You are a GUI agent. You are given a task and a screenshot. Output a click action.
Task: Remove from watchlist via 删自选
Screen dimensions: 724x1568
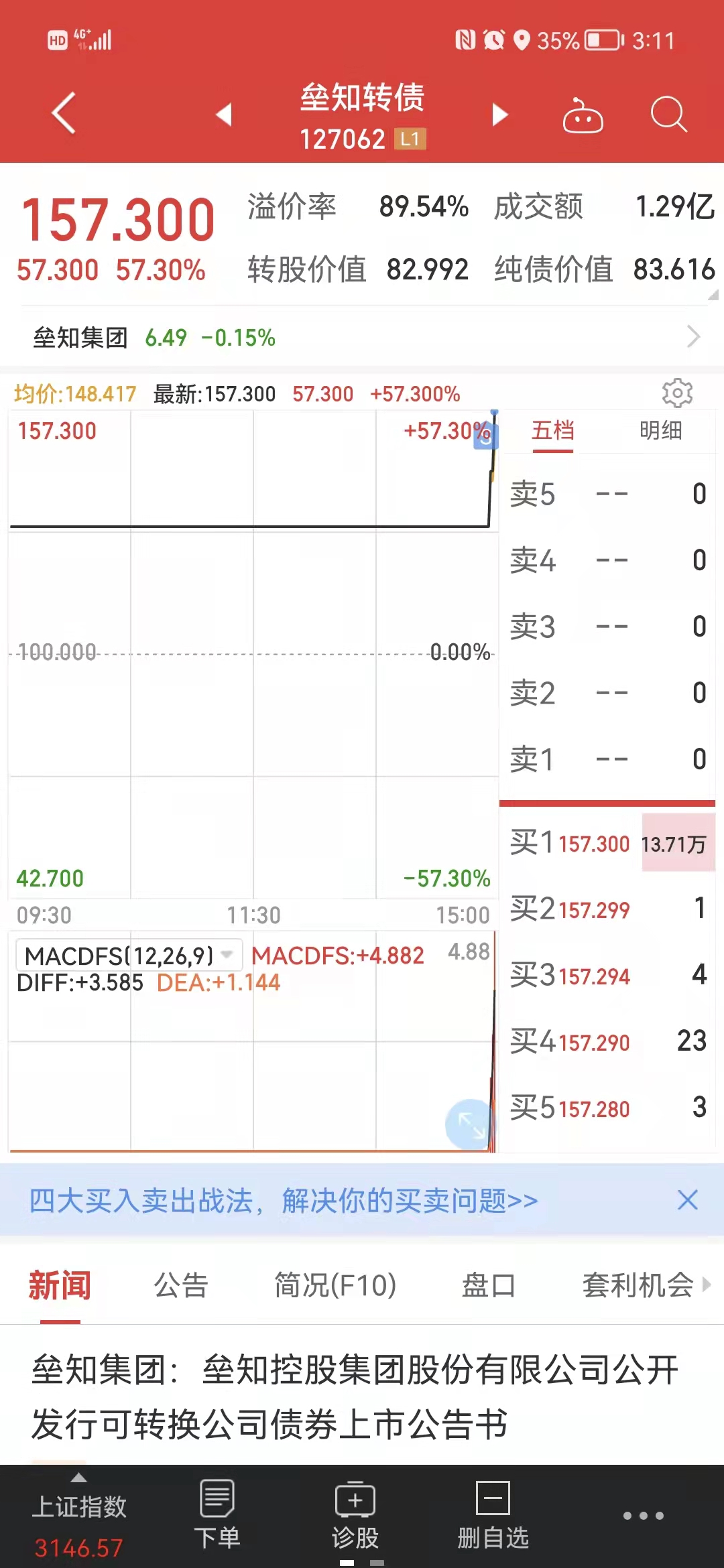(493, 1516)
